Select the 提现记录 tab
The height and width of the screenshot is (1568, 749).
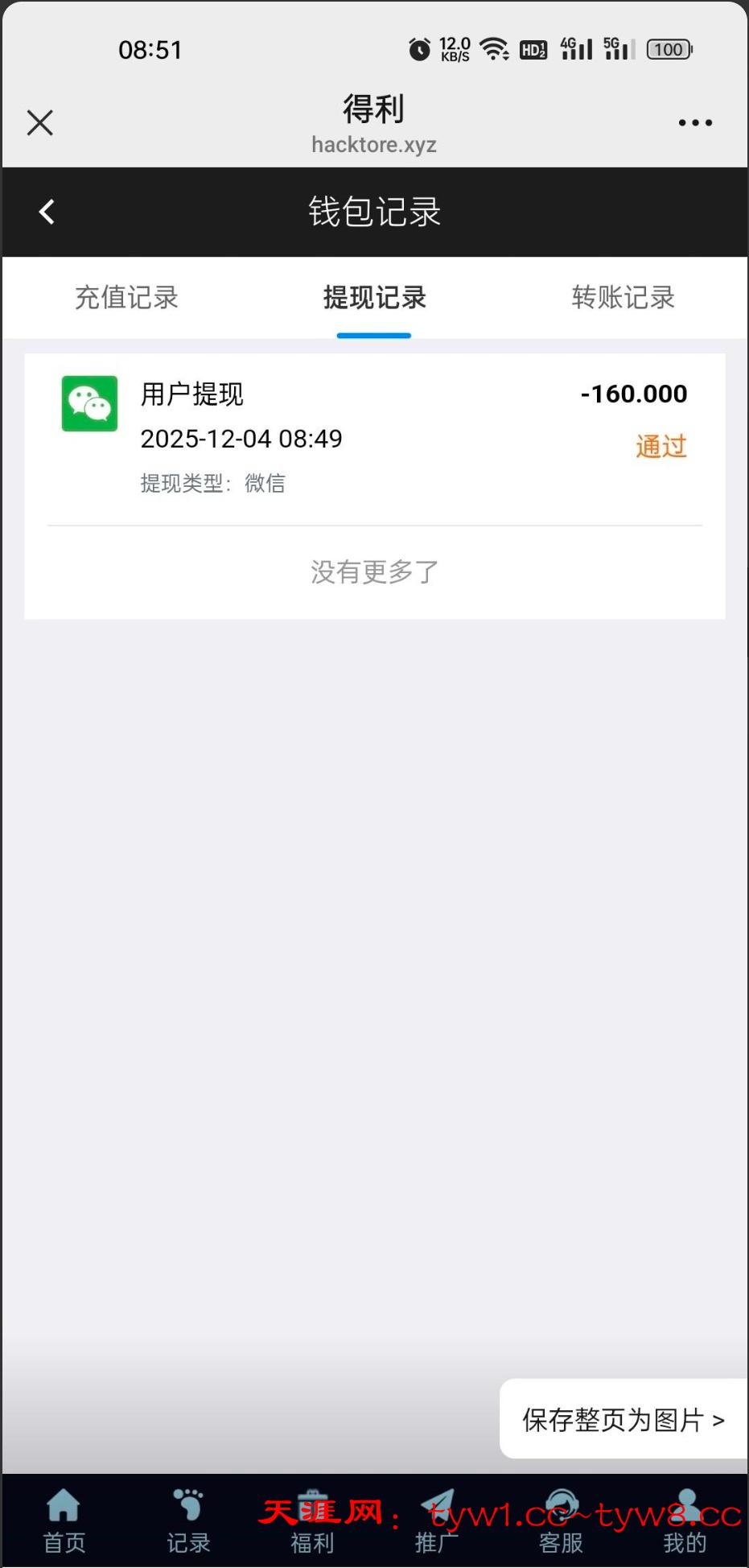[374, 298]
